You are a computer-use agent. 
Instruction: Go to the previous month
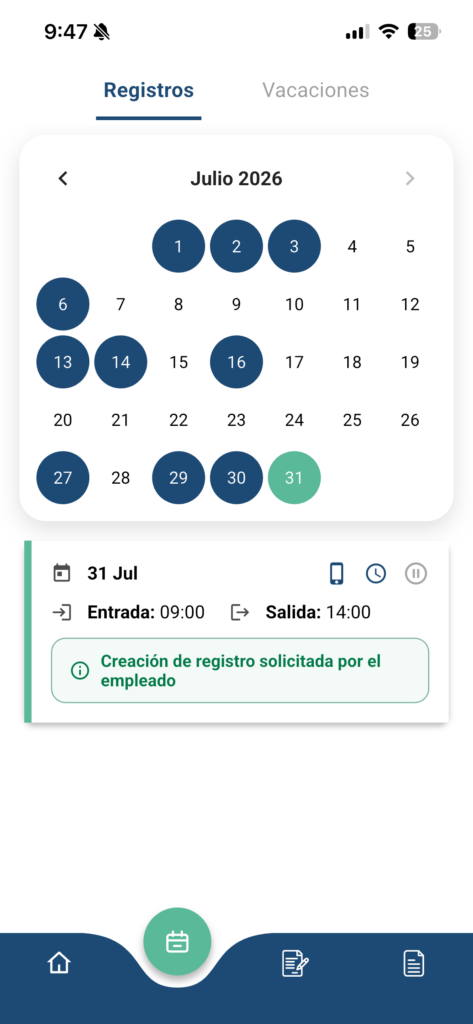click(63, 178)
